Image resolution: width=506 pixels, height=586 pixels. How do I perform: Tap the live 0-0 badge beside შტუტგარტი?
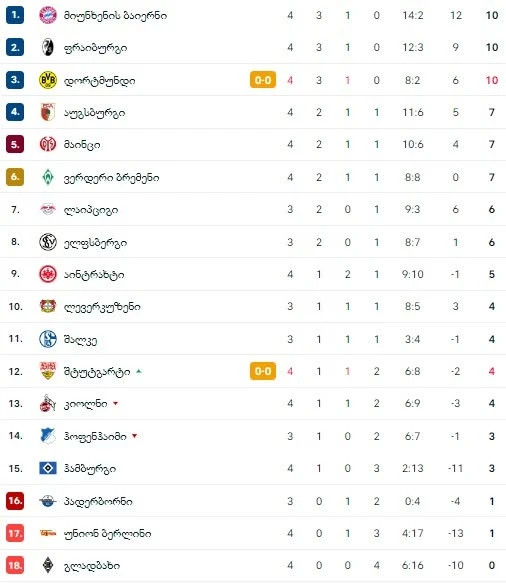point(263,371)
